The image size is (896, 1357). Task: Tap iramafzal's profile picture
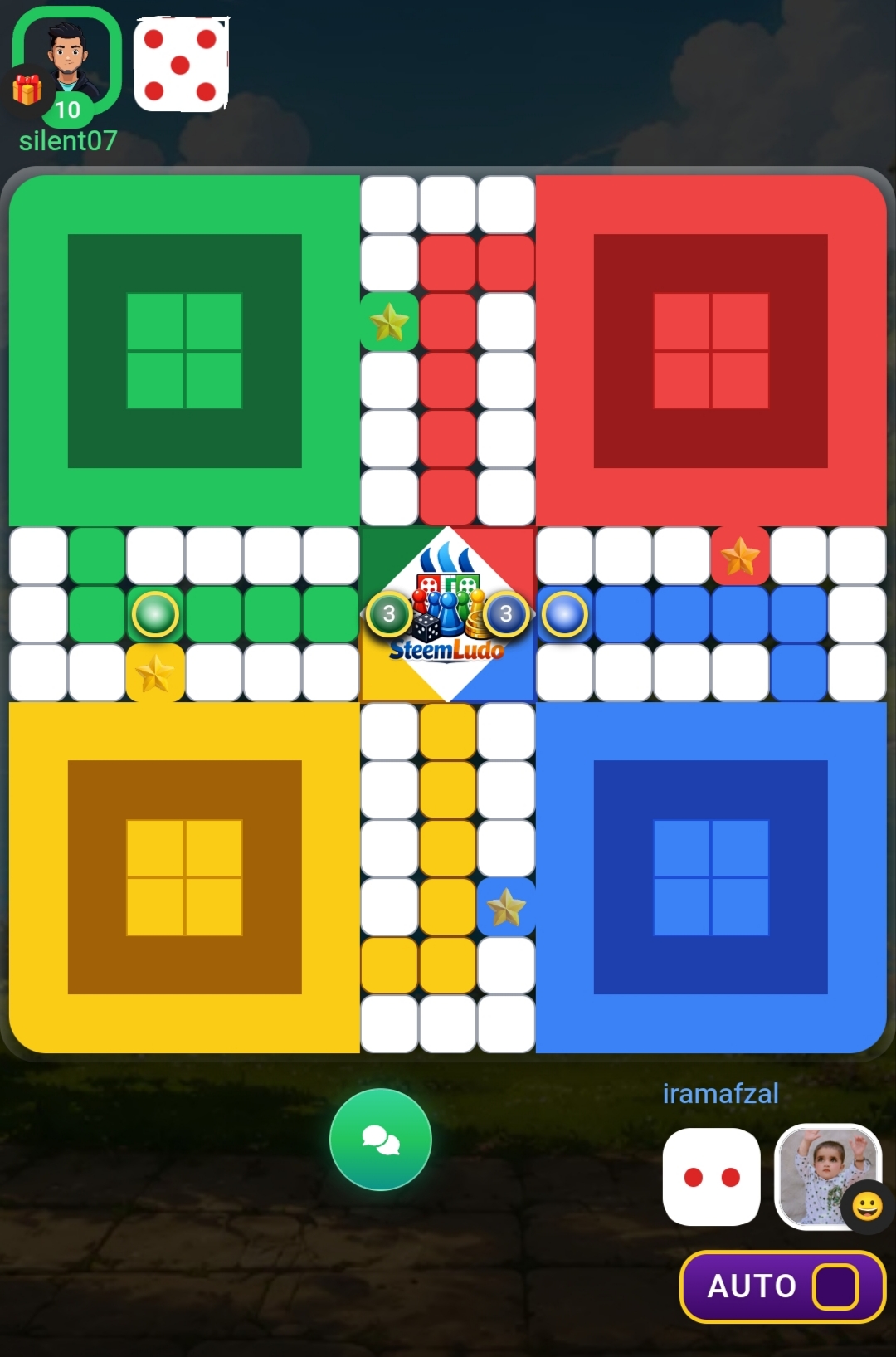click(x=827, y=1176)
